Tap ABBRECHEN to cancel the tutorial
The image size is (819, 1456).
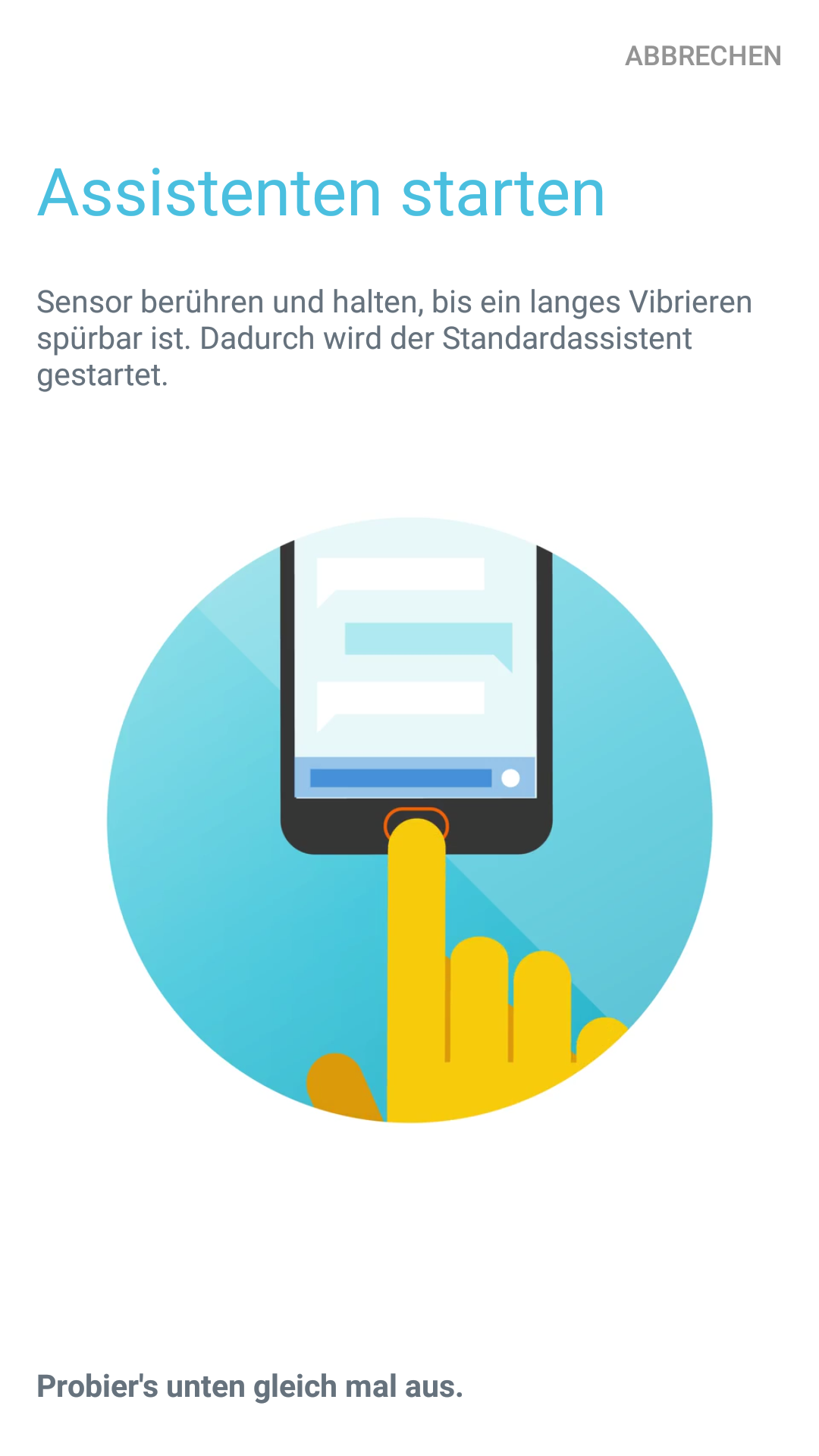tap(702, 56)
